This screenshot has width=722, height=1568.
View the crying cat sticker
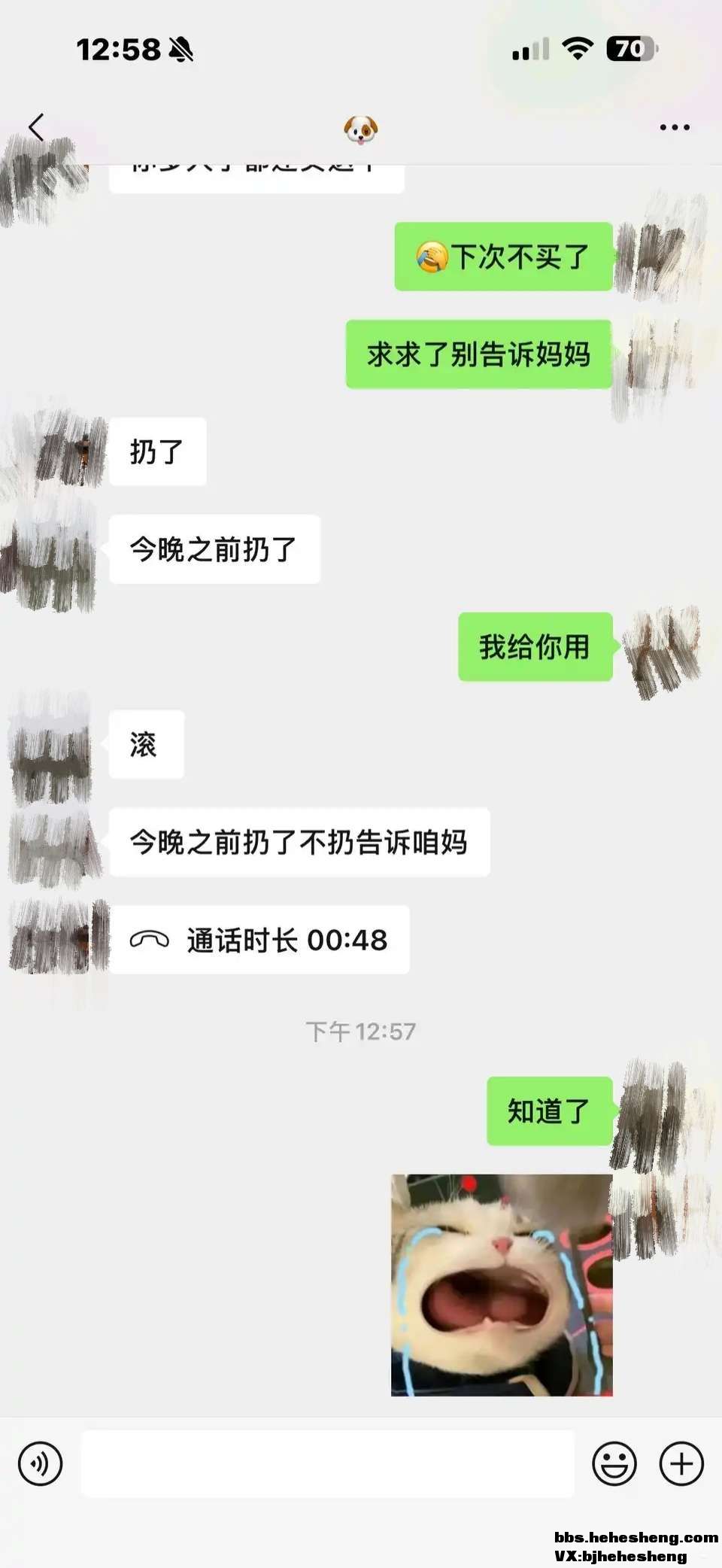[x=502, y=1285]
